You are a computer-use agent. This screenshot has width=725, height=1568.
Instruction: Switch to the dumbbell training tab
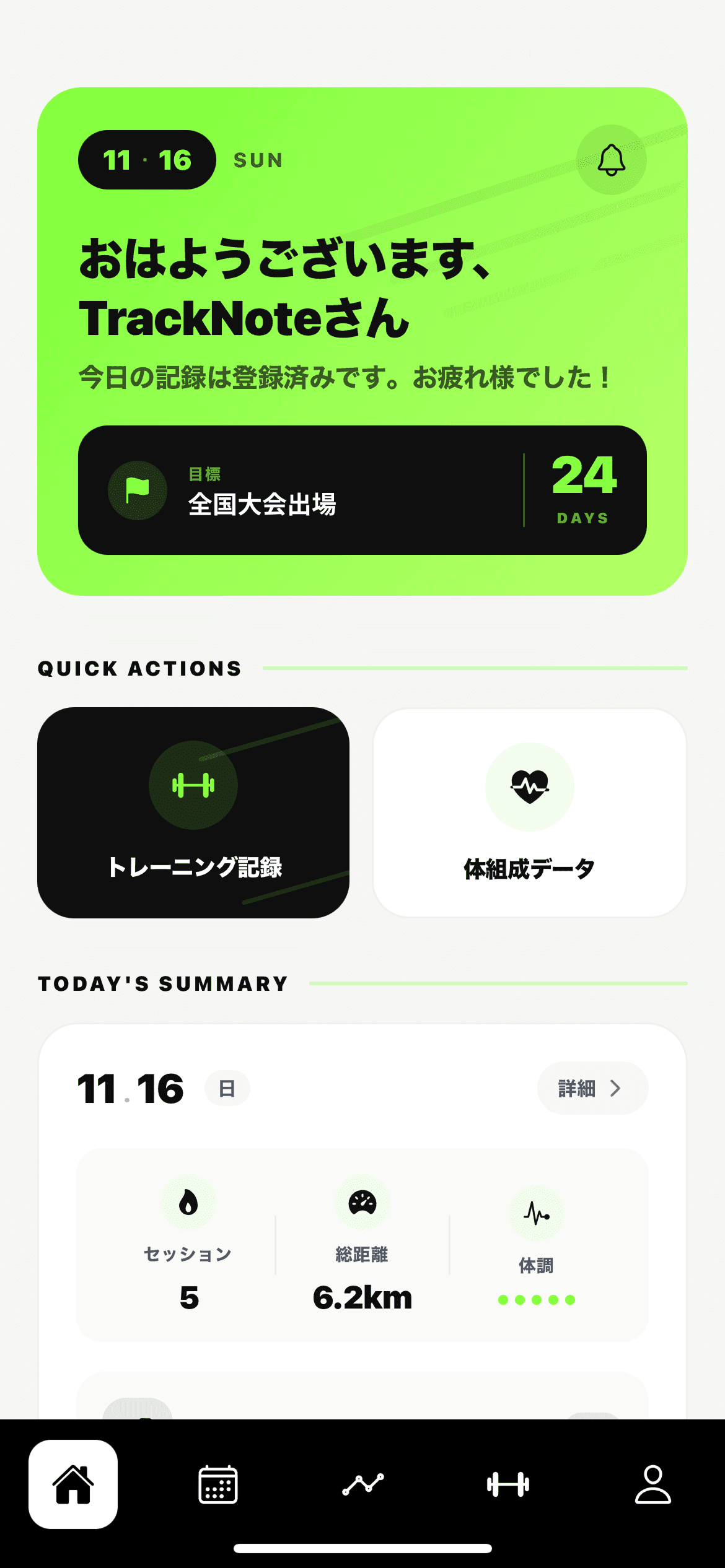point(508,1484)
